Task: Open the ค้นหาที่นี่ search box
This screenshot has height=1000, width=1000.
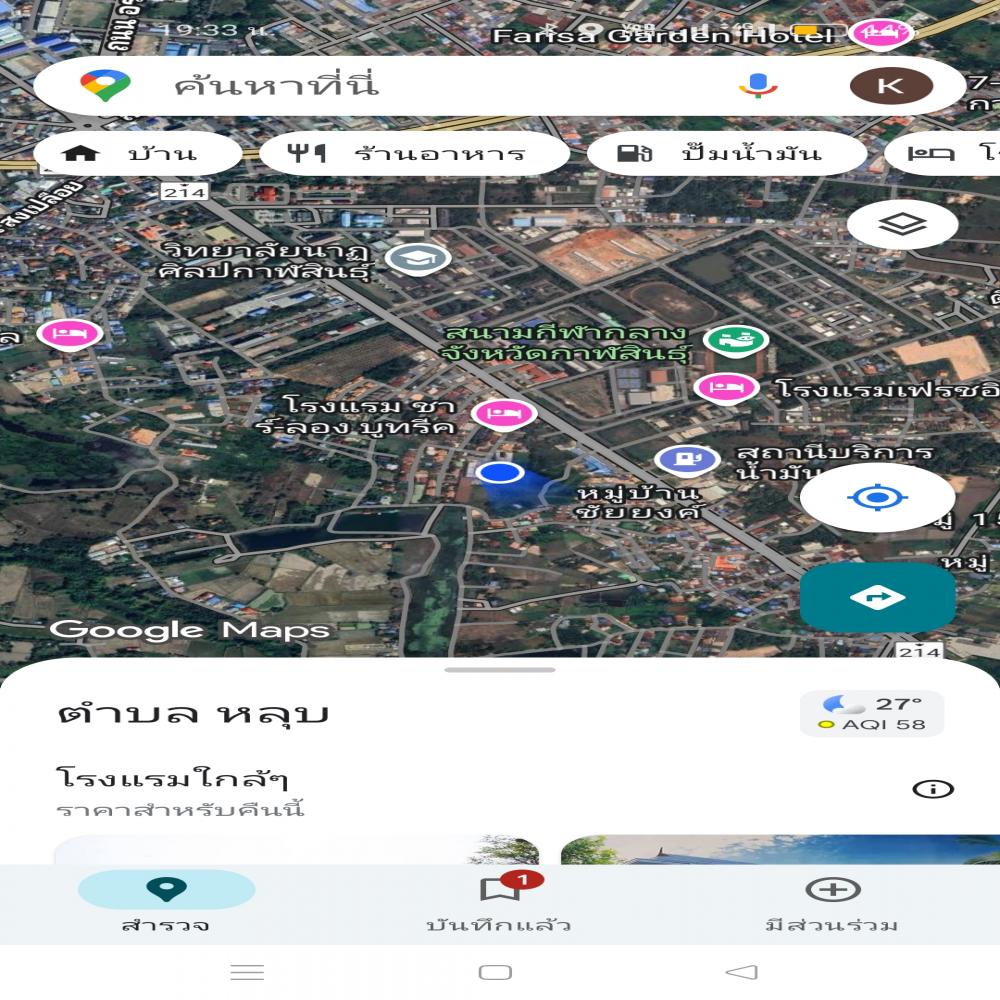Action: 400,86
